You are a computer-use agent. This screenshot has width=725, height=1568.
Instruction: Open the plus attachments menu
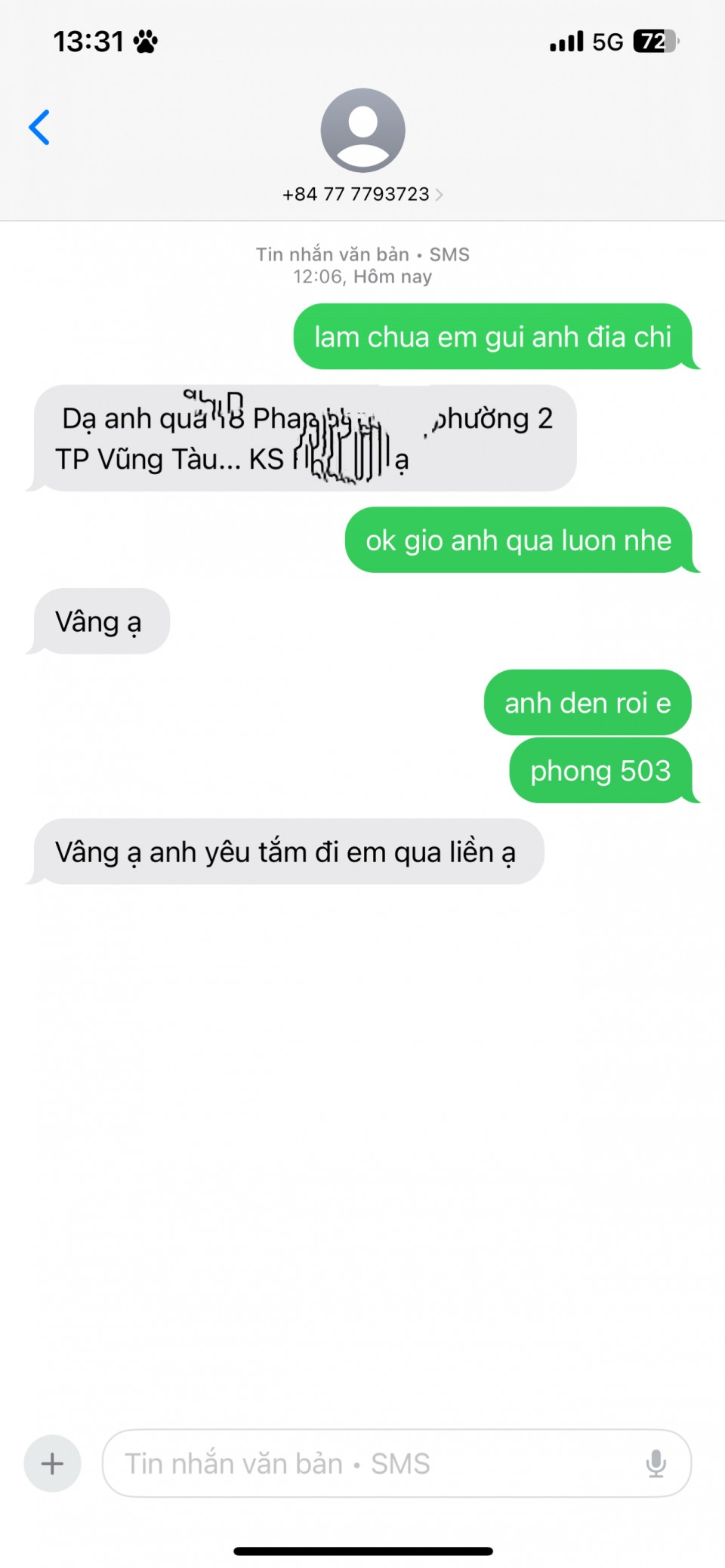[52, 1463]
